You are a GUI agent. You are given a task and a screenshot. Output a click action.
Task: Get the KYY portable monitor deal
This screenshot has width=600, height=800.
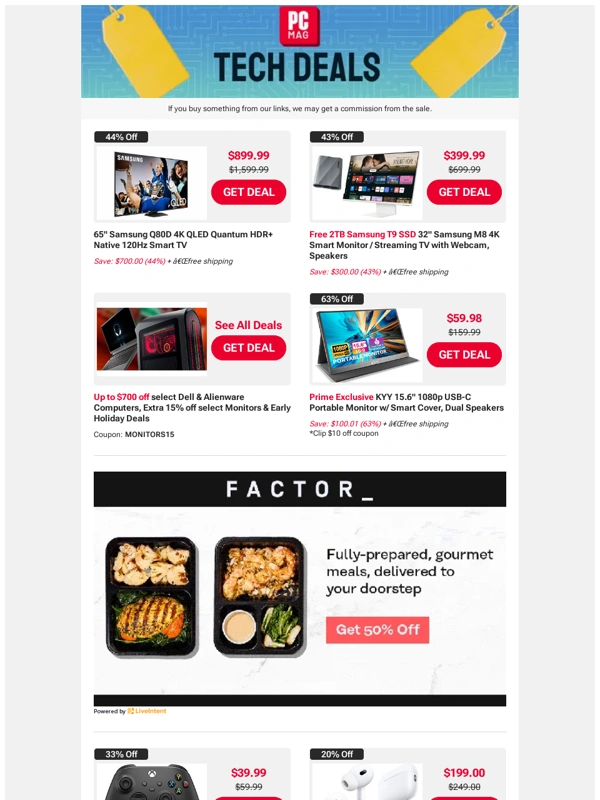coord(464,354)
